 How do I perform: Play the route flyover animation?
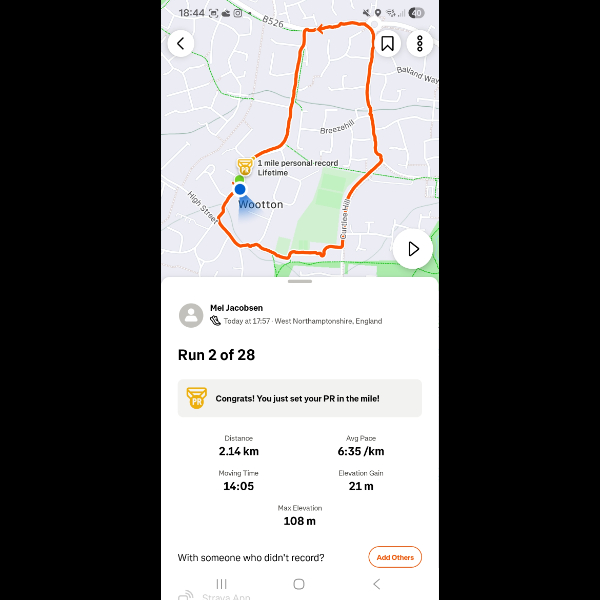[x=412, y=248]
